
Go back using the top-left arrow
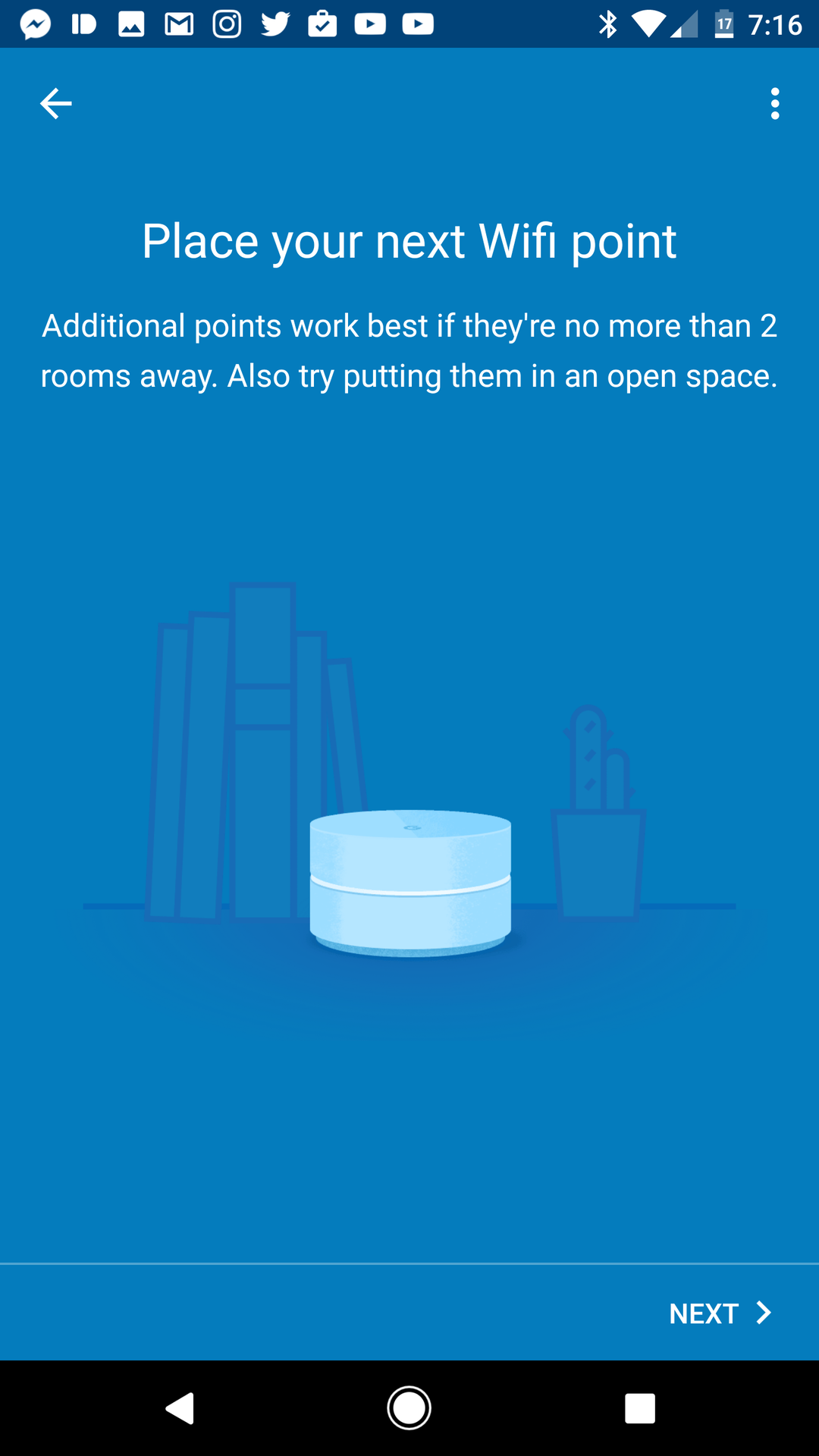click(55, 104)
